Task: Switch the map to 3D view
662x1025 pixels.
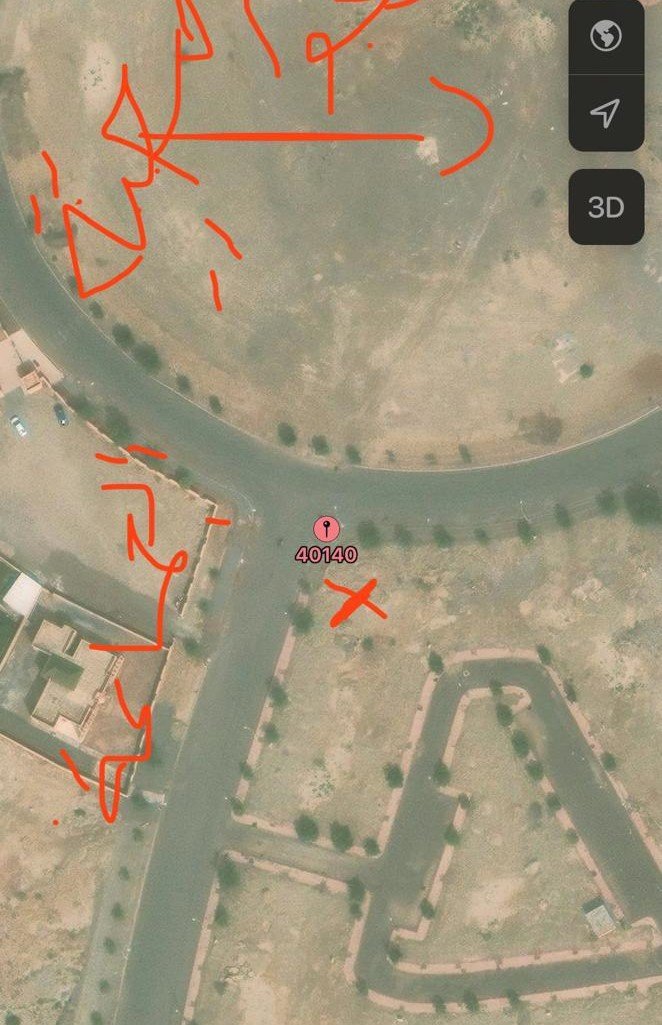Action: point(606,207)
